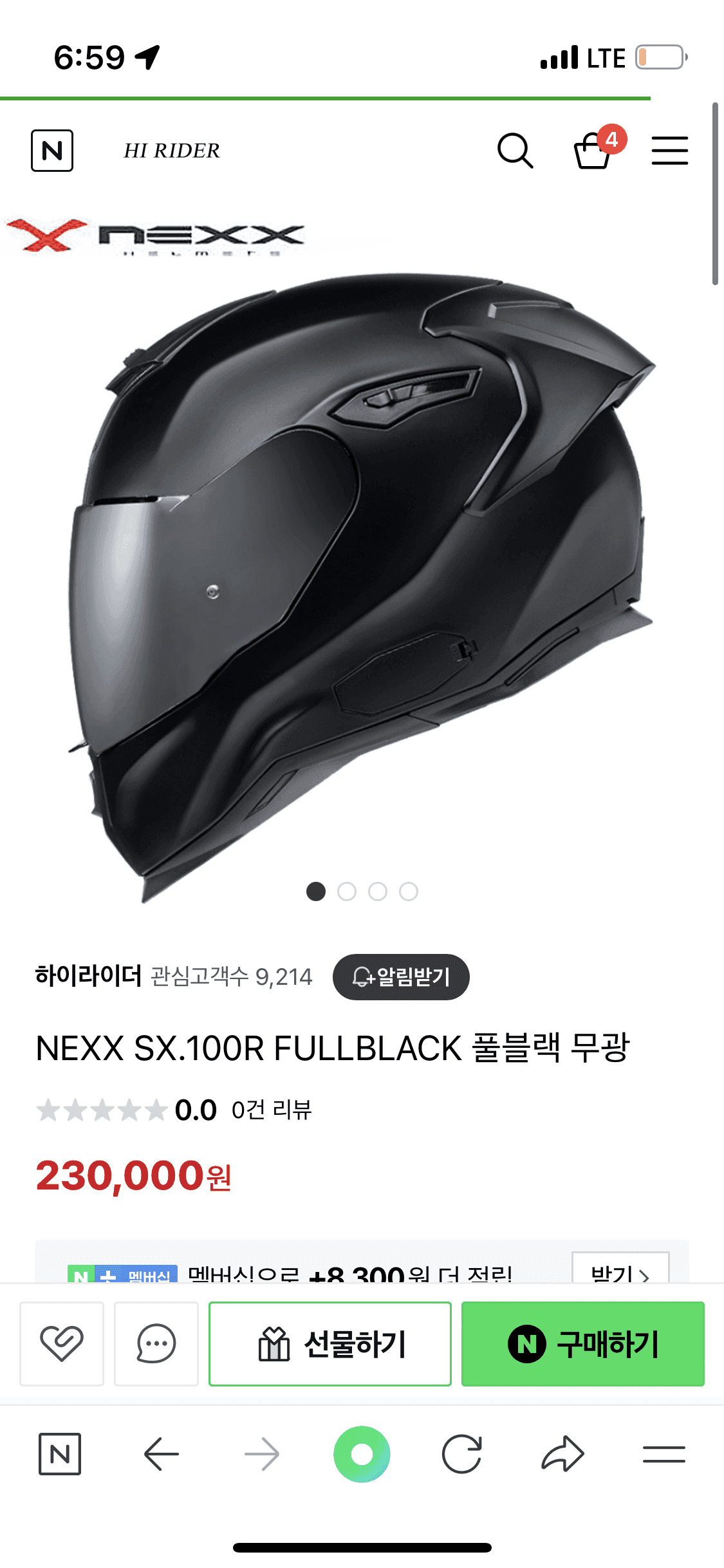
Task: Open the store's hamburger menu
Action: click(x=669, y=151)
